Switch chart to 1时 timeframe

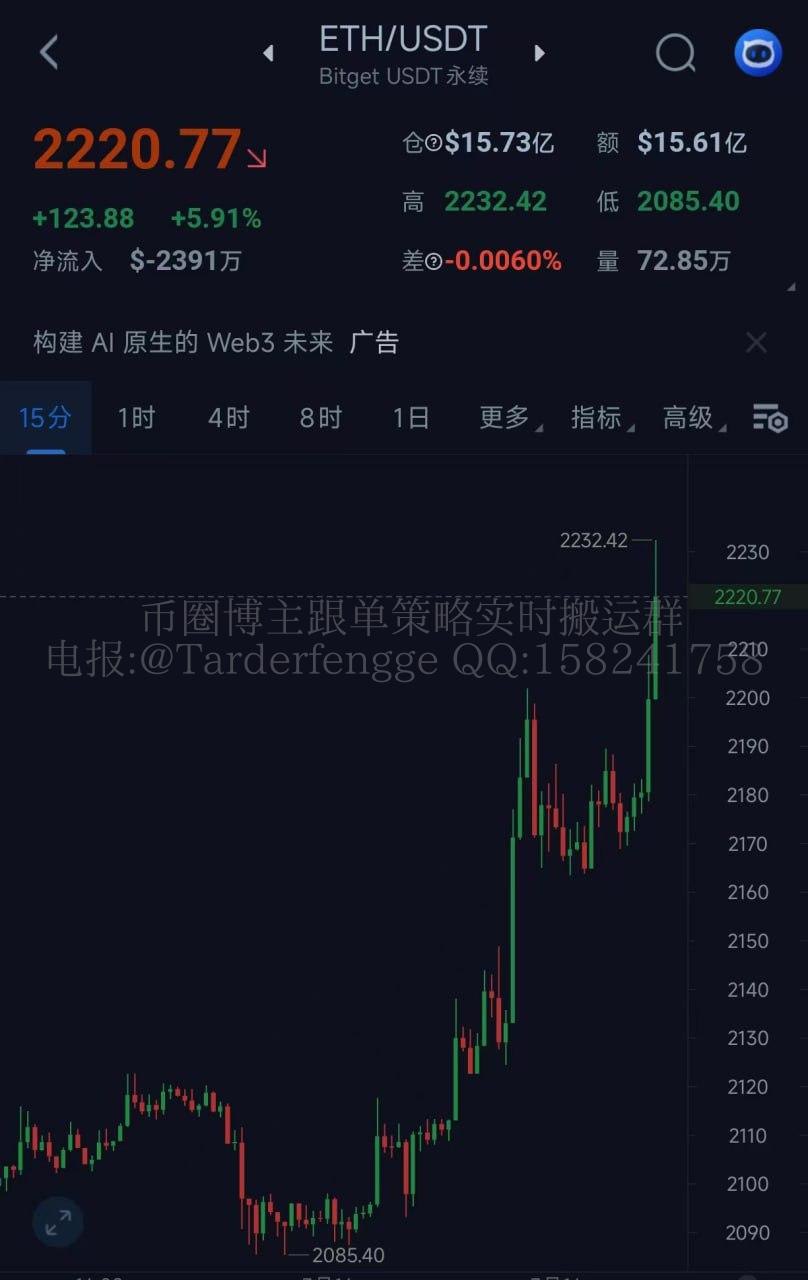pos(136,418)
